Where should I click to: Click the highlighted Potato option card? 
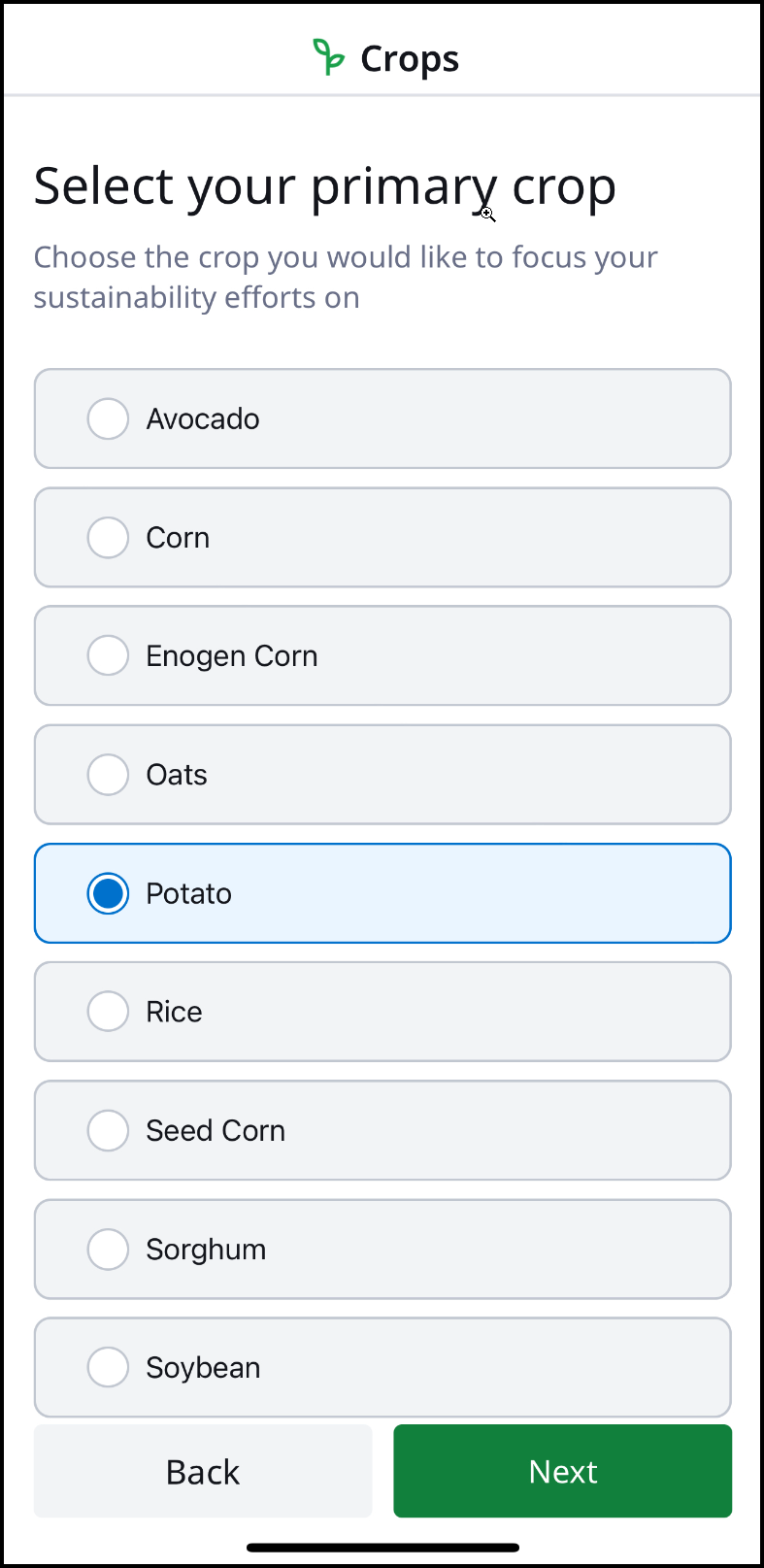click(x=382, y=892)
